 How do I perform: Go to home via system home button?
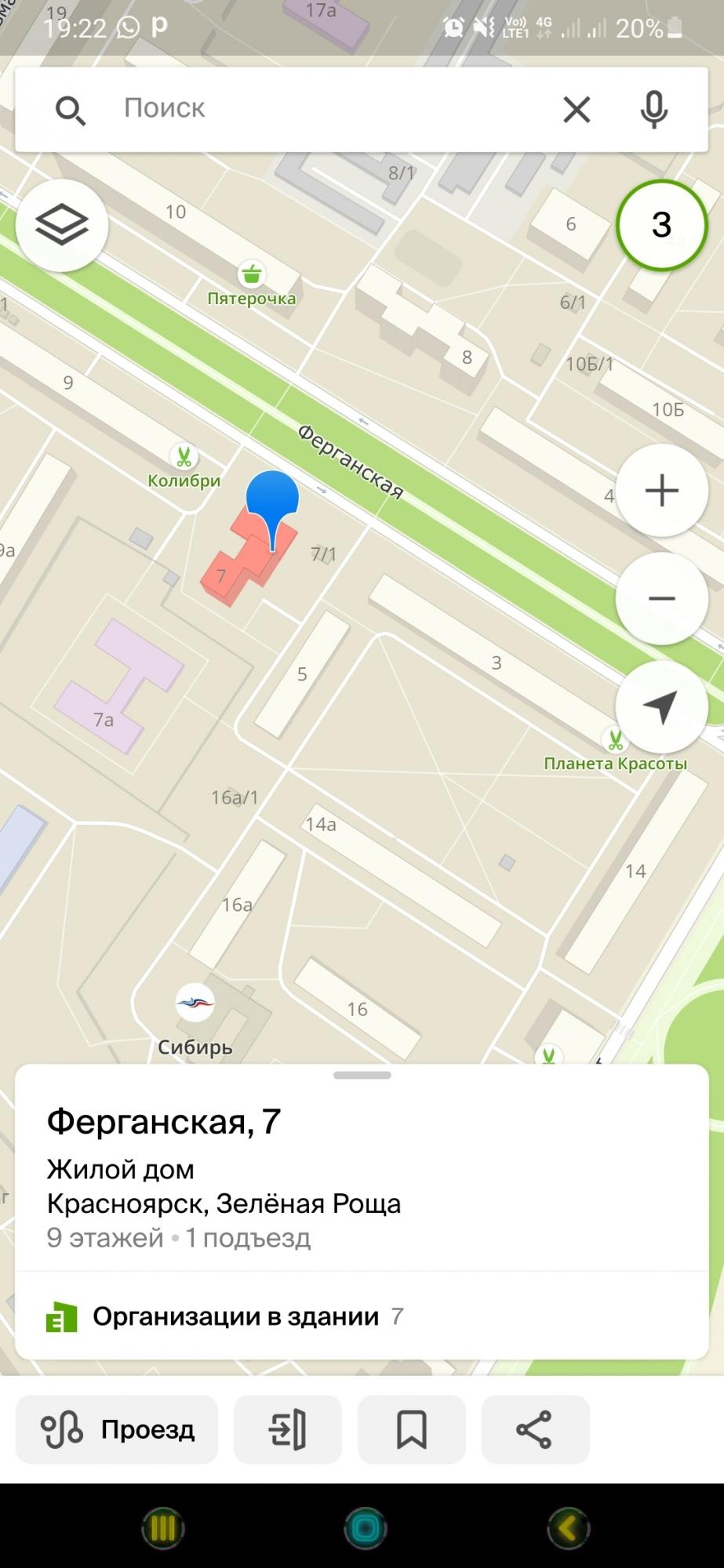pos(365,1528)
